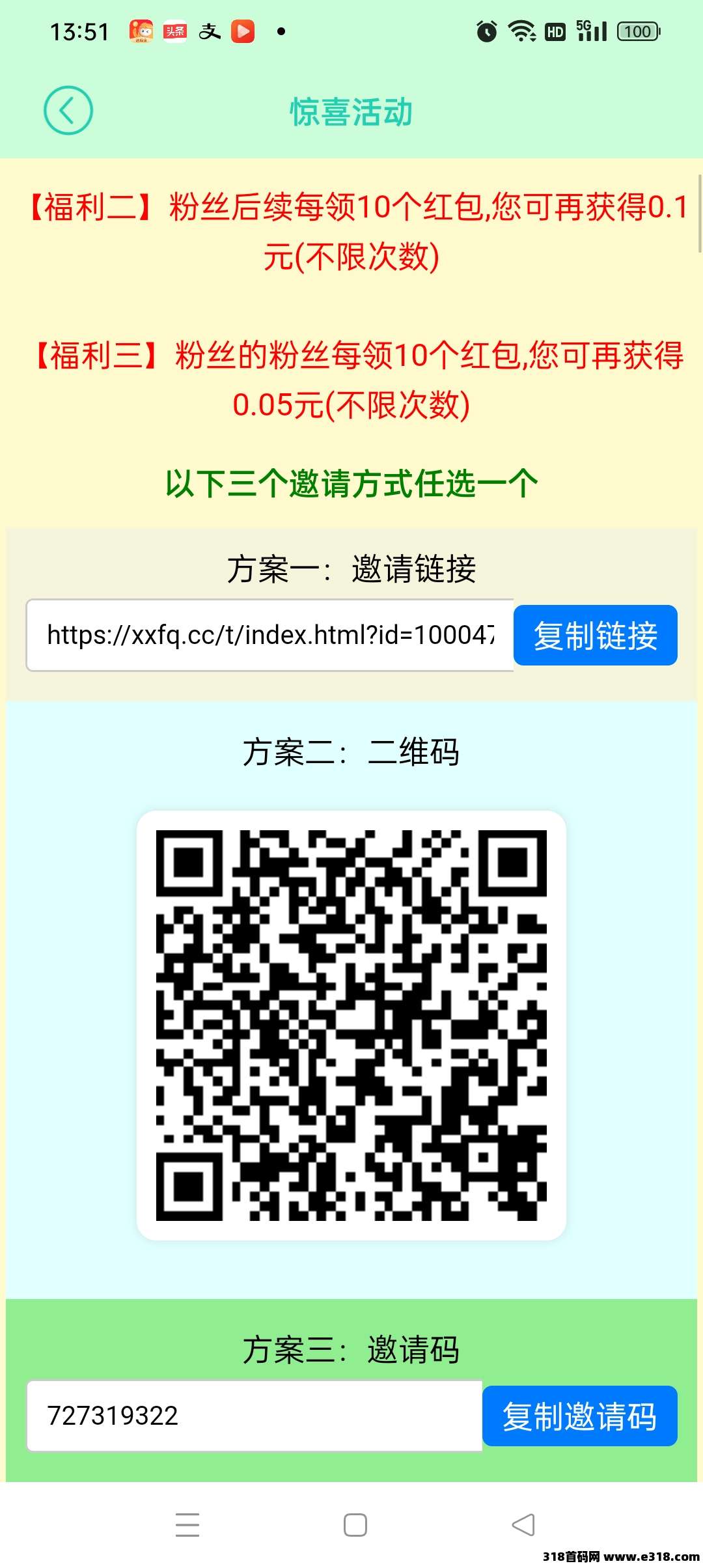Image resolution: width=703 pixels, height=1568 pixels.
Task: Go to home screen via system button
Action: (355, 1524)
